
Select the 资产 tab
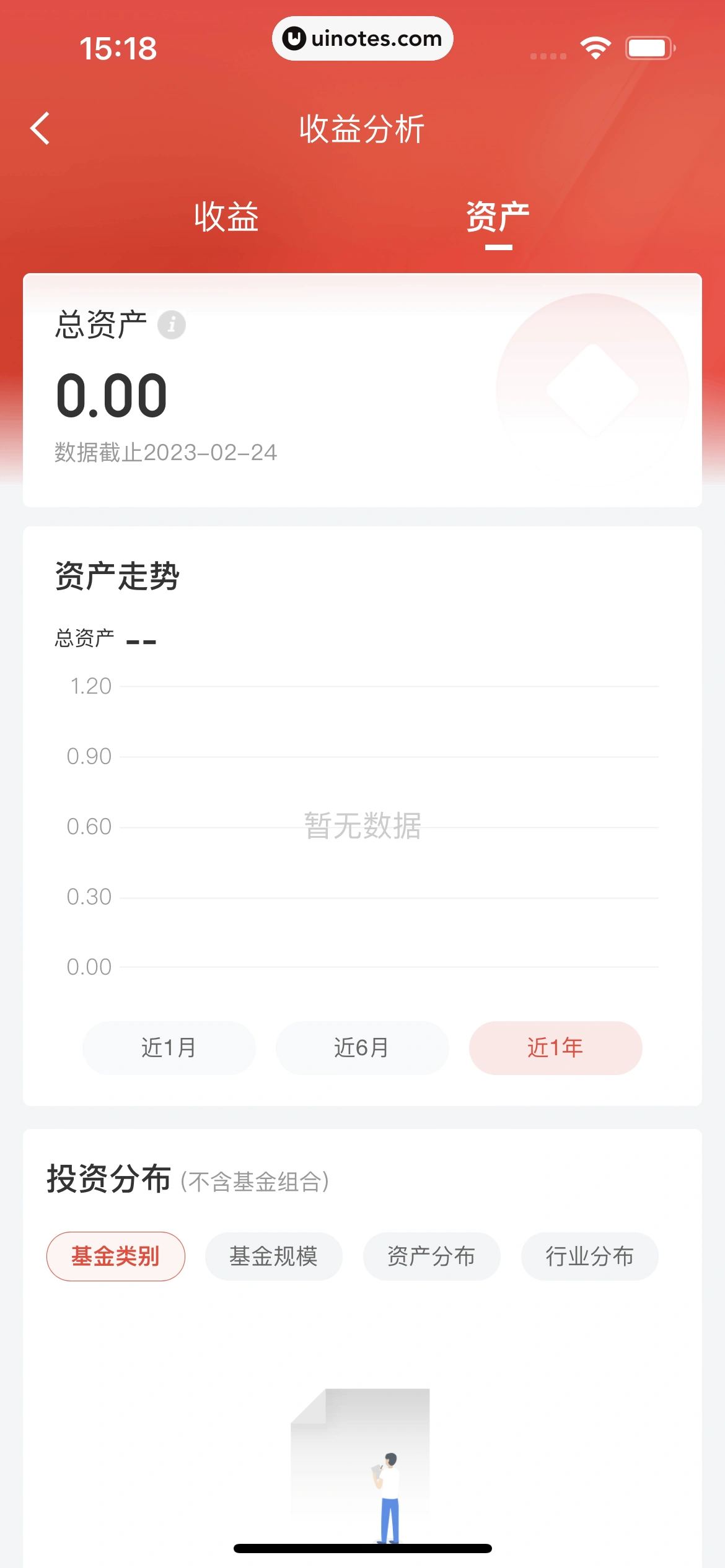coord(498,217)
